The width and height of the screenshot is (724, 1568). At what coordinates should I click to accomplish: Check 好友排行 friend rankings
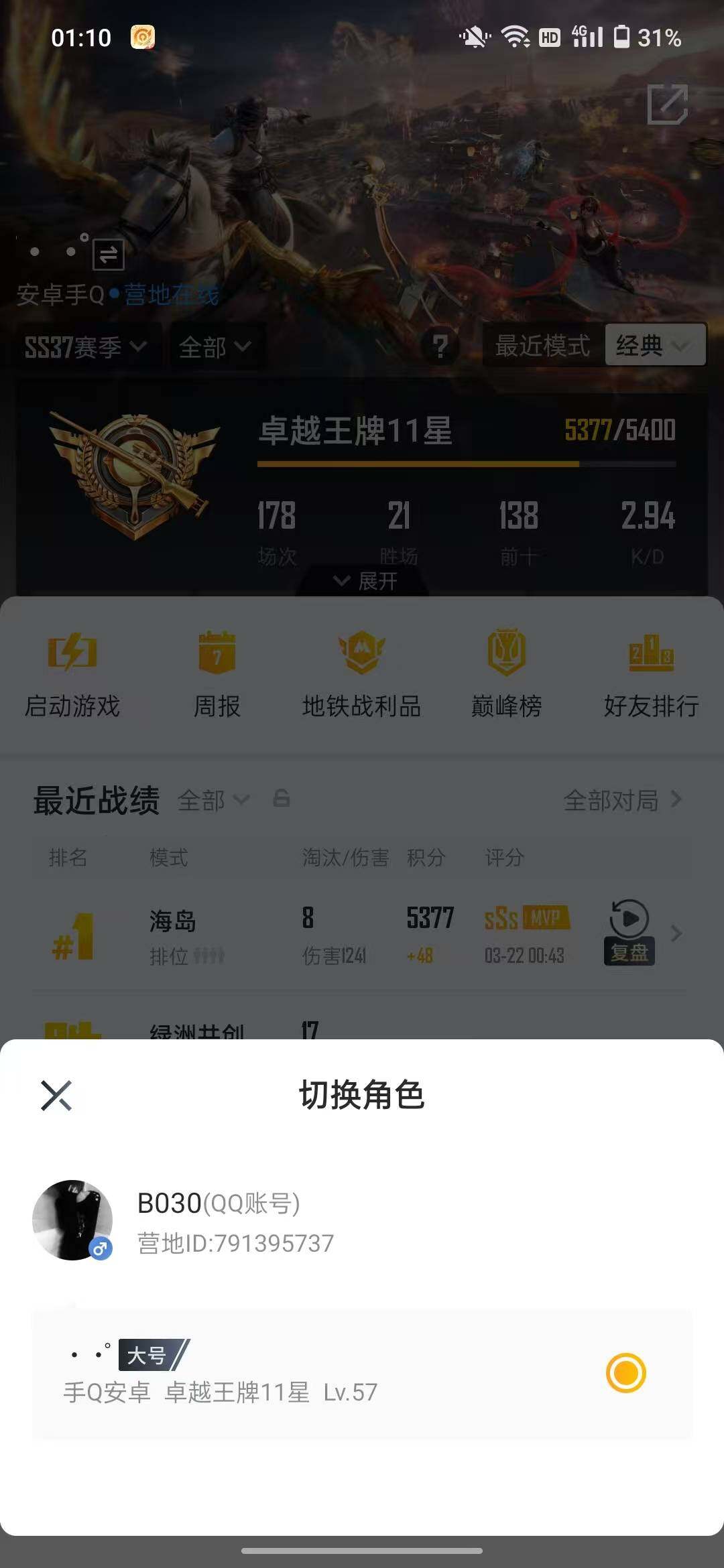pyautogui.click(x=651, y=677)
